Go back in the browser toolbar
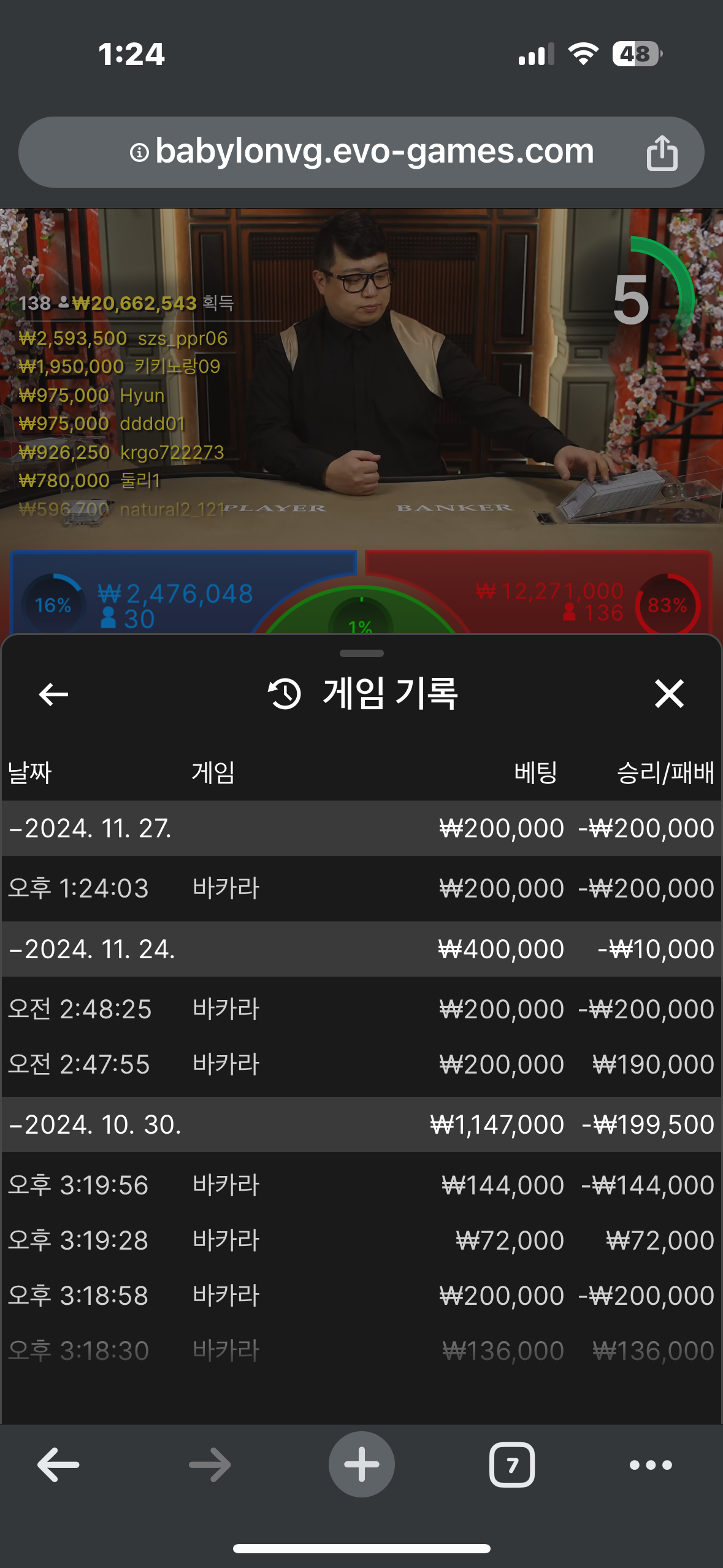The height and width of the screenshot is (1568, 723). tap(58, 1465)
